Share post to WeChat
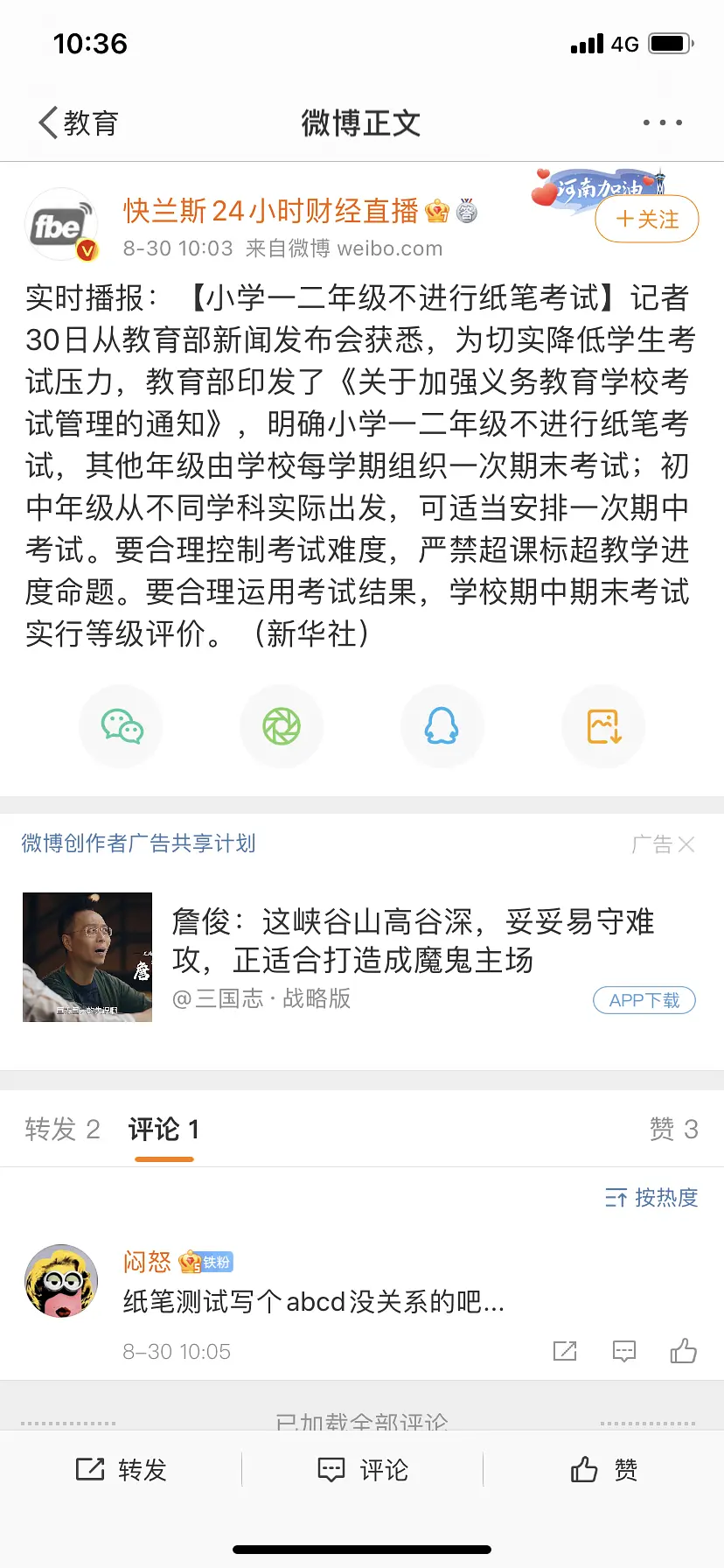 (x=122, y=726)
